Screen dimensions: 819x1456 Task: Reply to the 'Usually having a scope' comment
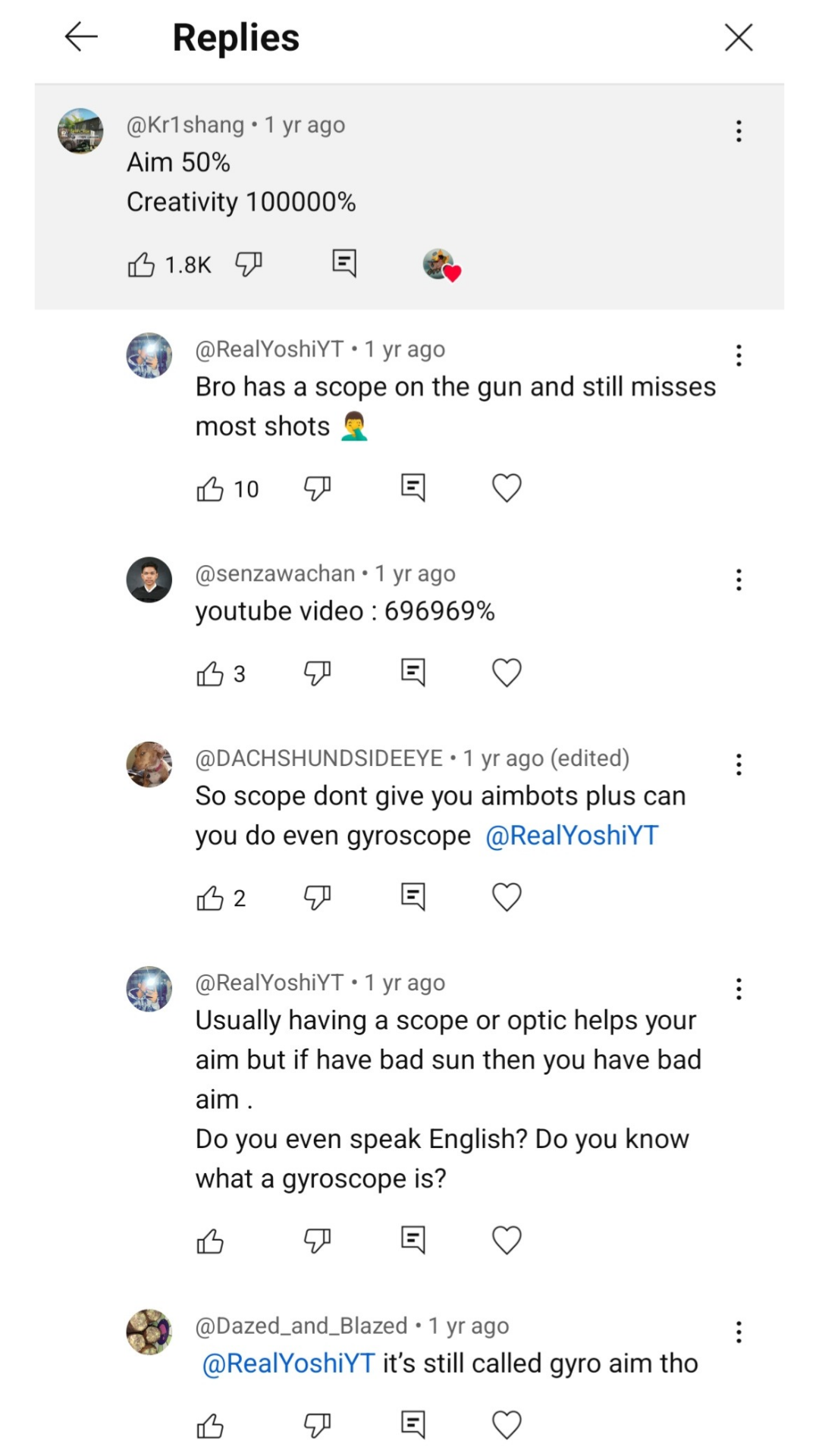click(413, 1240)
